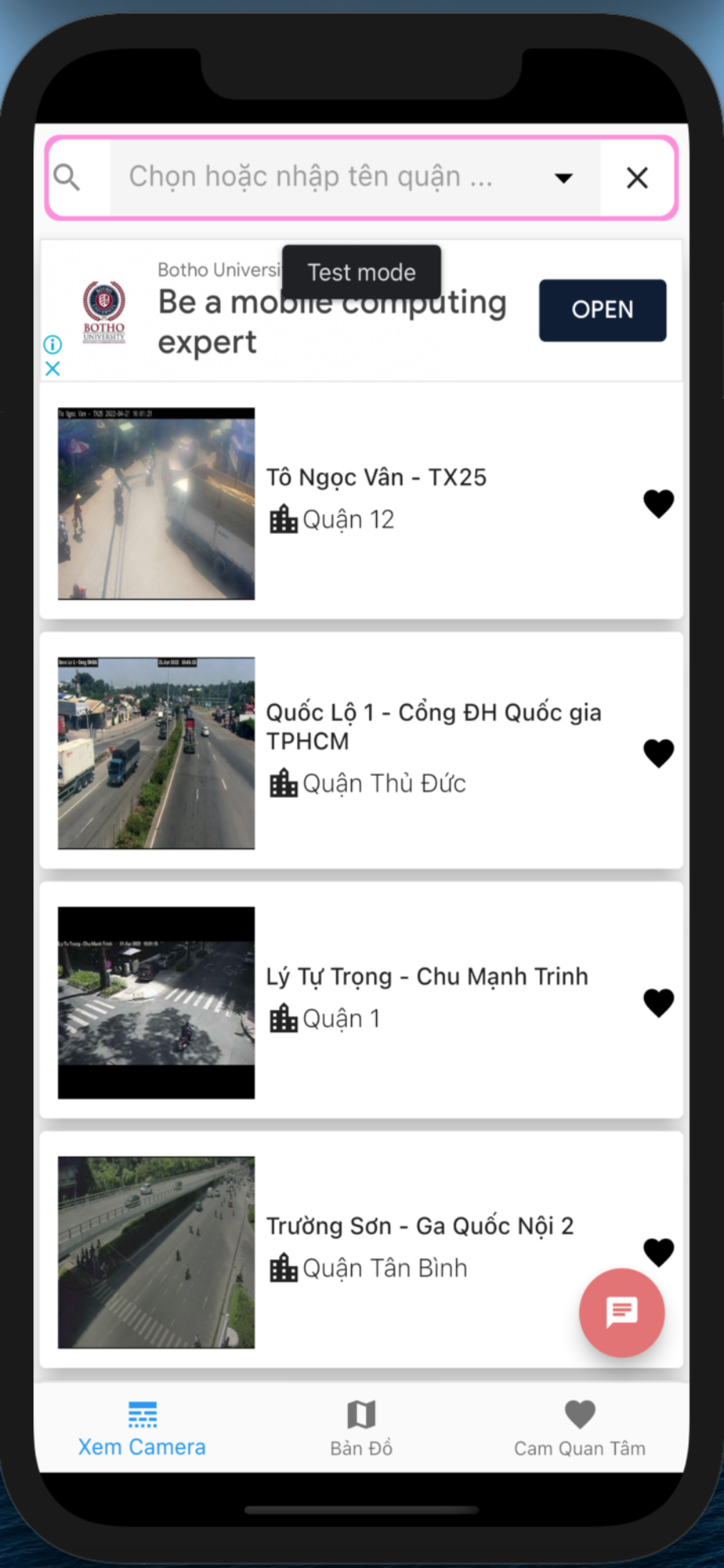The width and height of the screenshot is (724, 1568).
Task: Open Lý Tự Trọng - Chu Mạnh Trinh camera
Action: 426,977
